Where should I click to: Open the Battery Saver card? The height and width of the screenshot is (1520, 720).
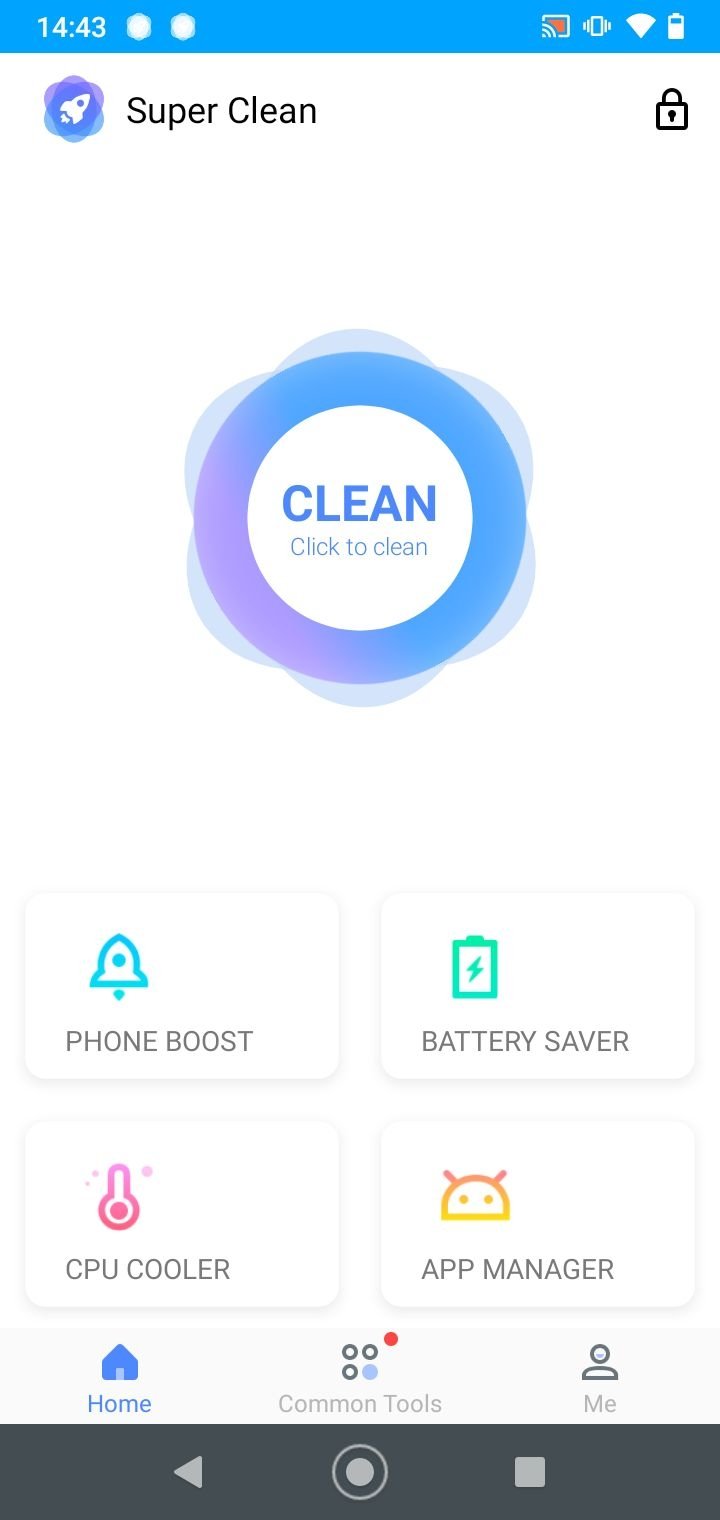tap(538, 986)
